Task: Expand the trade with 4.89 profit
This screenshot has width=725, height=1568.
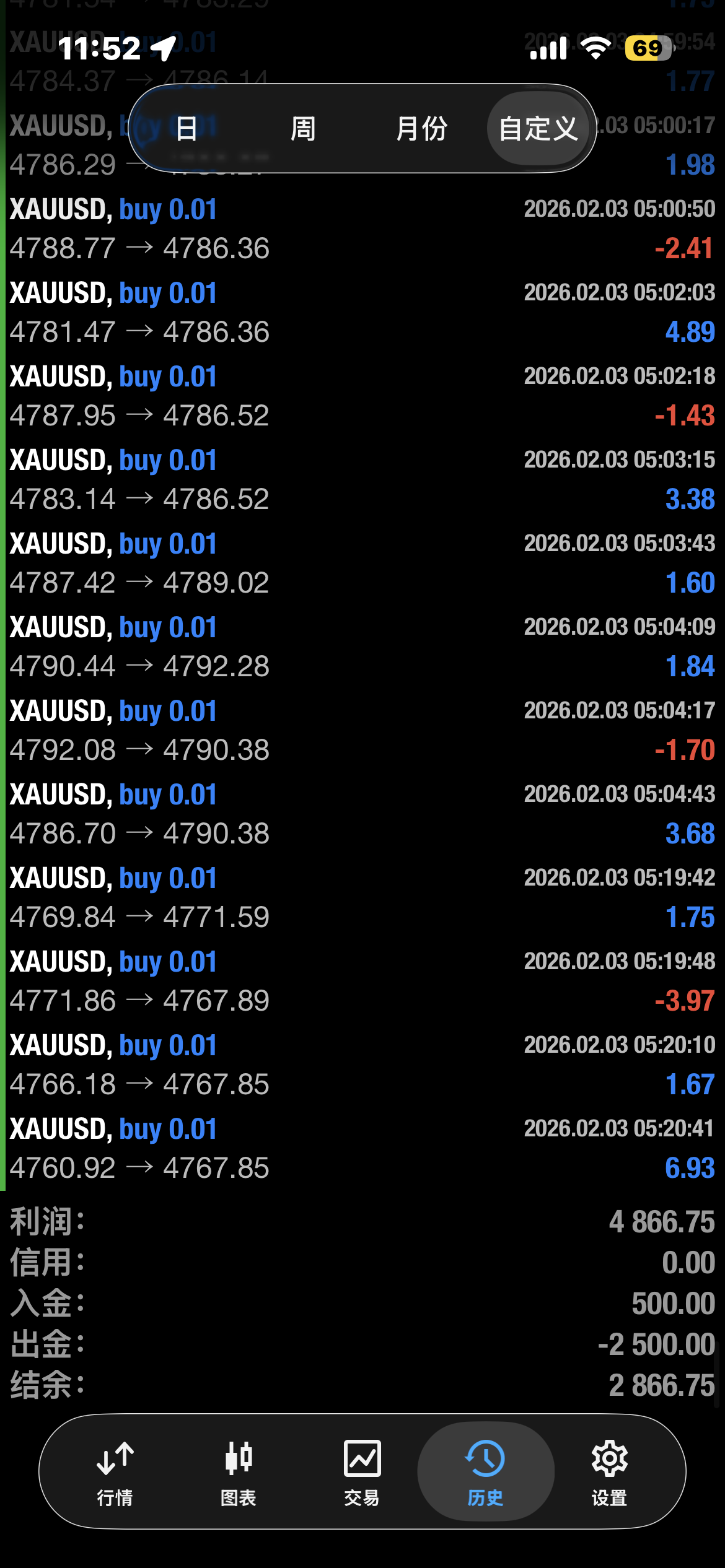Action: 362,313
